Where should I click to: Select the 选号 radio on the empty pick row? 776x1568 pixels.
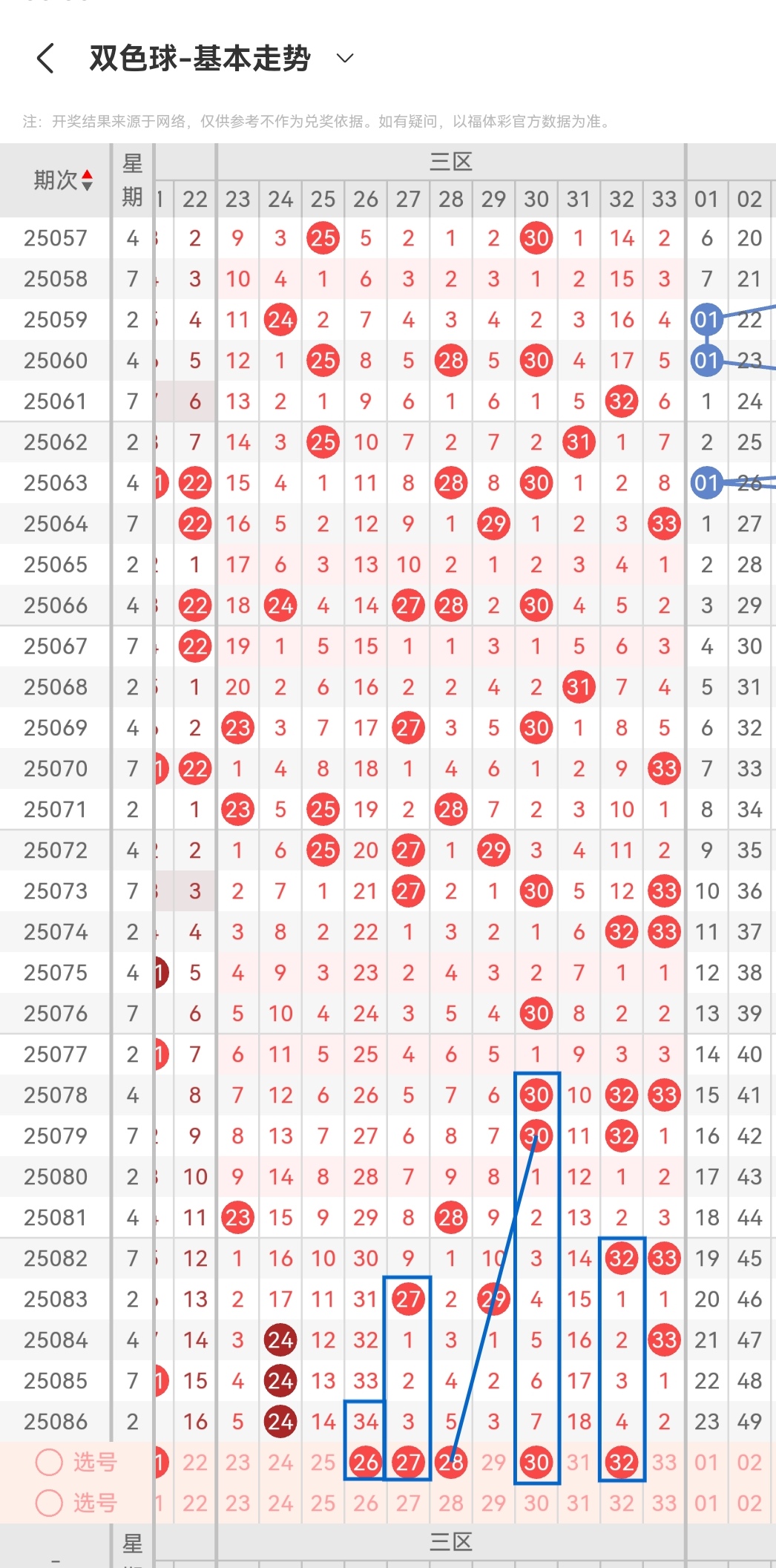coord(49,1503)
